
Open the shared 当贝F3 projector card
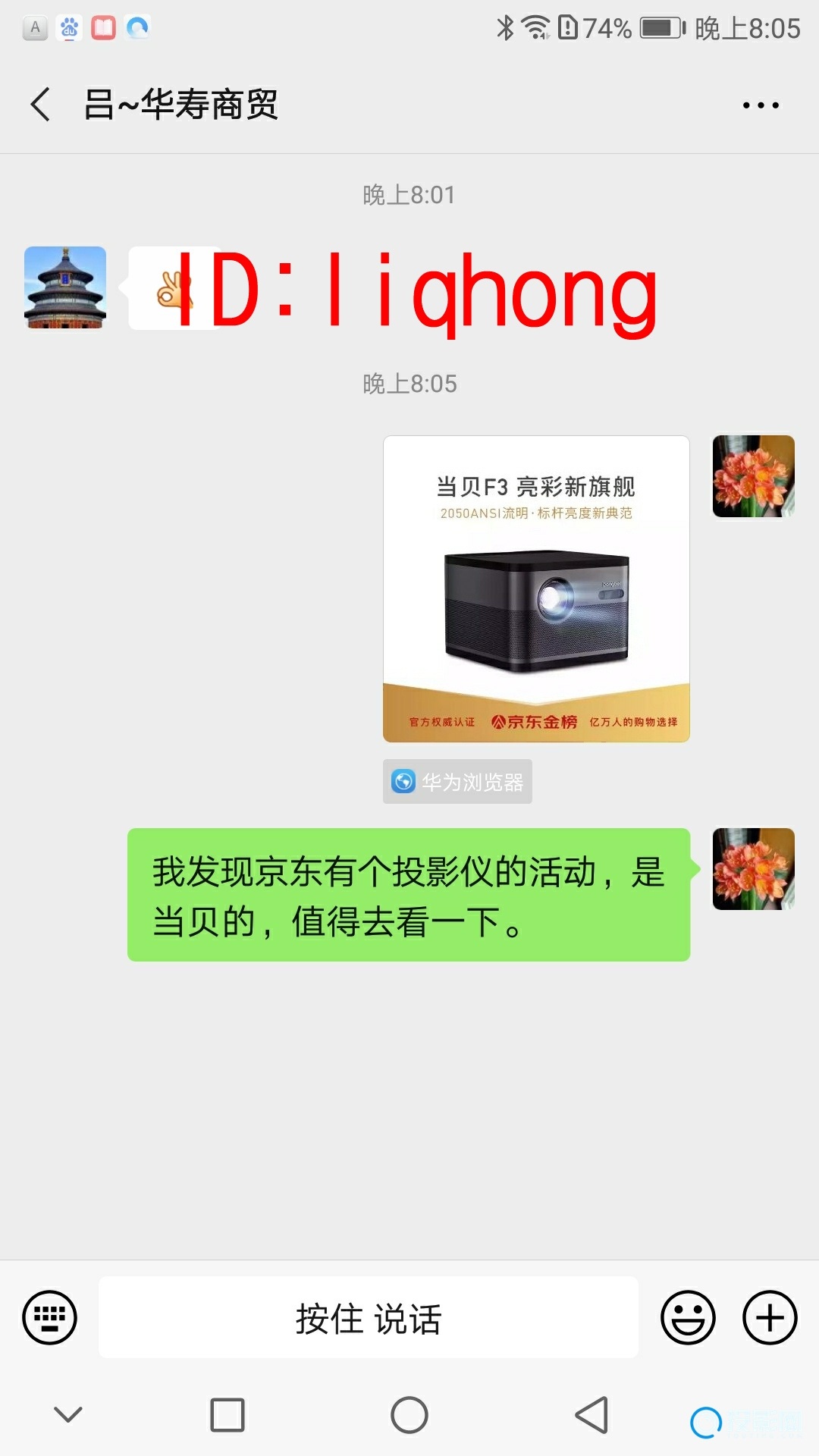536,588
